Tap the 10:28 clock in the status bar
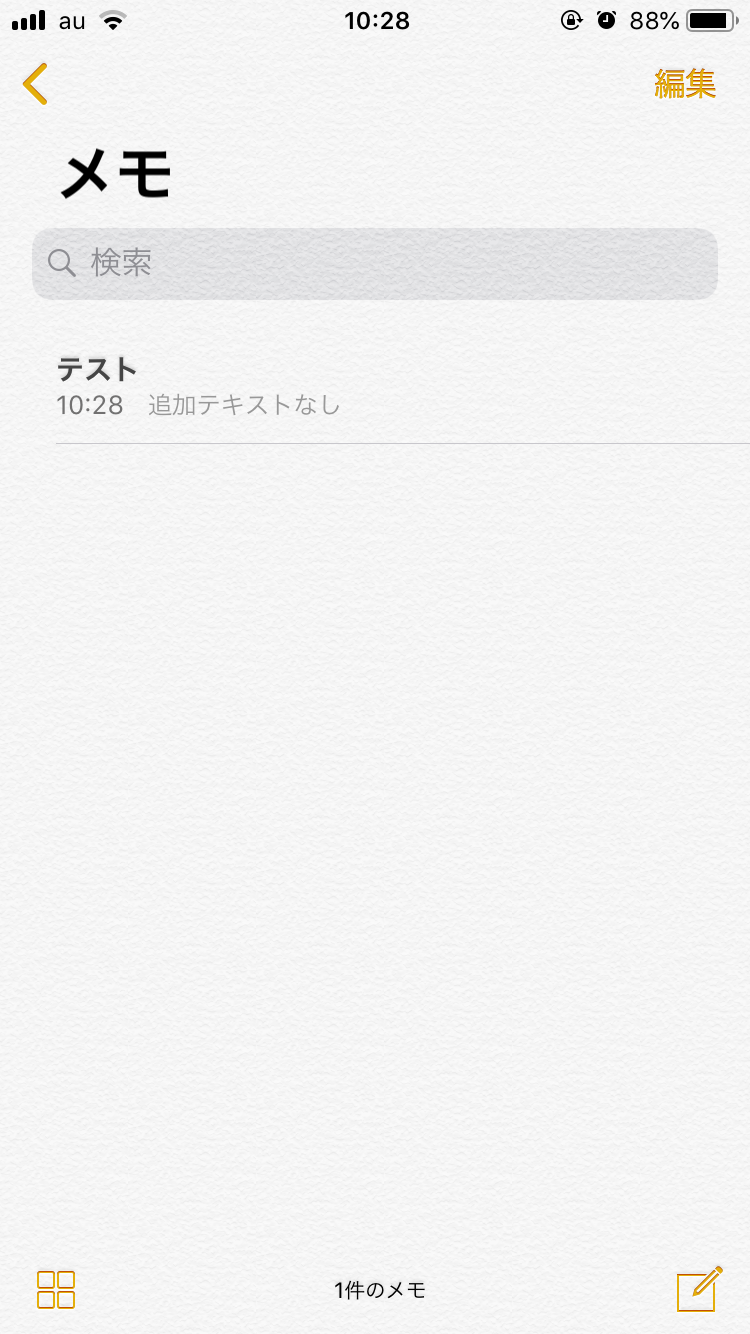This screenshot has width=750, height=1334. pyautogui.click(x=375, y=19)
